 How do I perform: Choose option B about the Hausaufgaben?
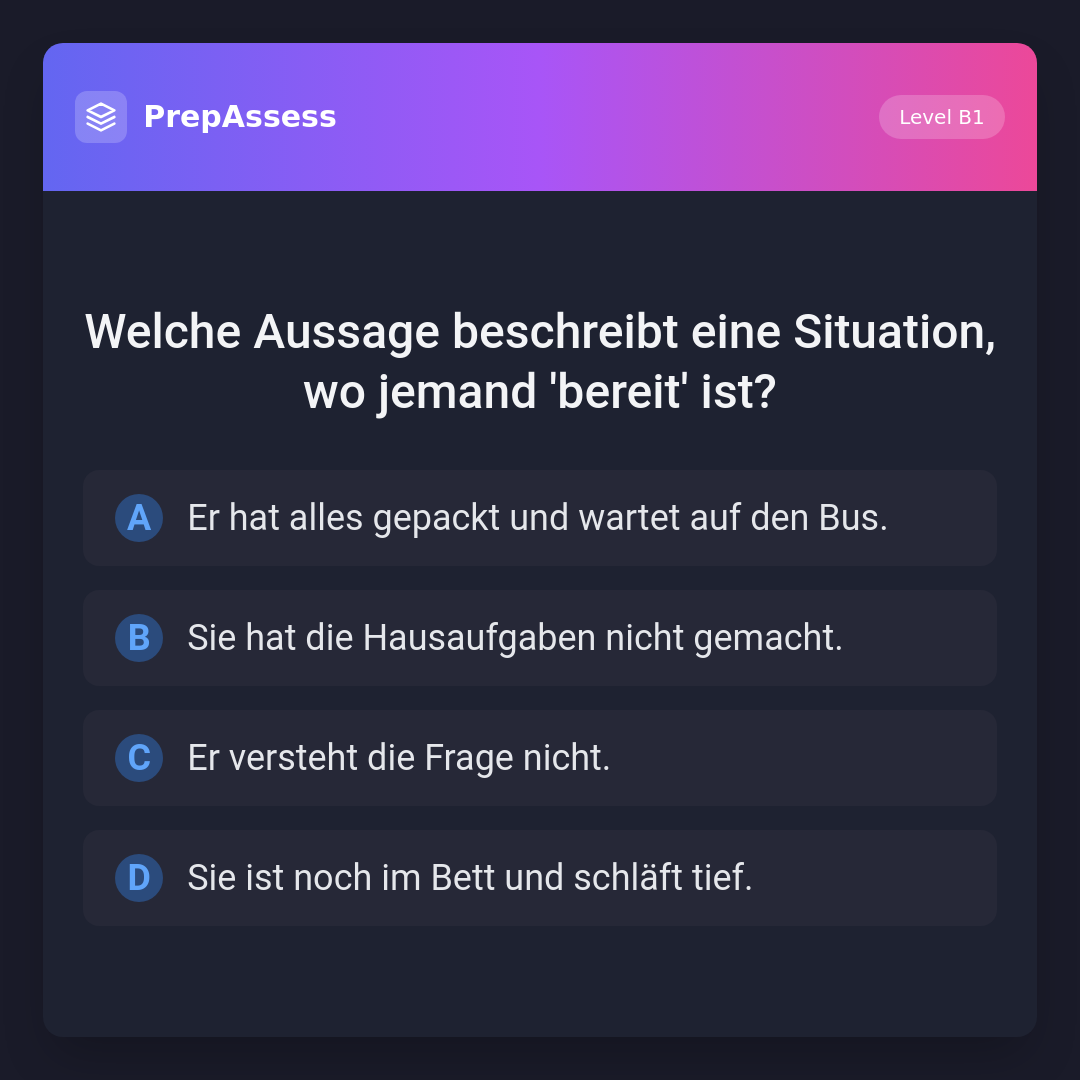point(538,638)
